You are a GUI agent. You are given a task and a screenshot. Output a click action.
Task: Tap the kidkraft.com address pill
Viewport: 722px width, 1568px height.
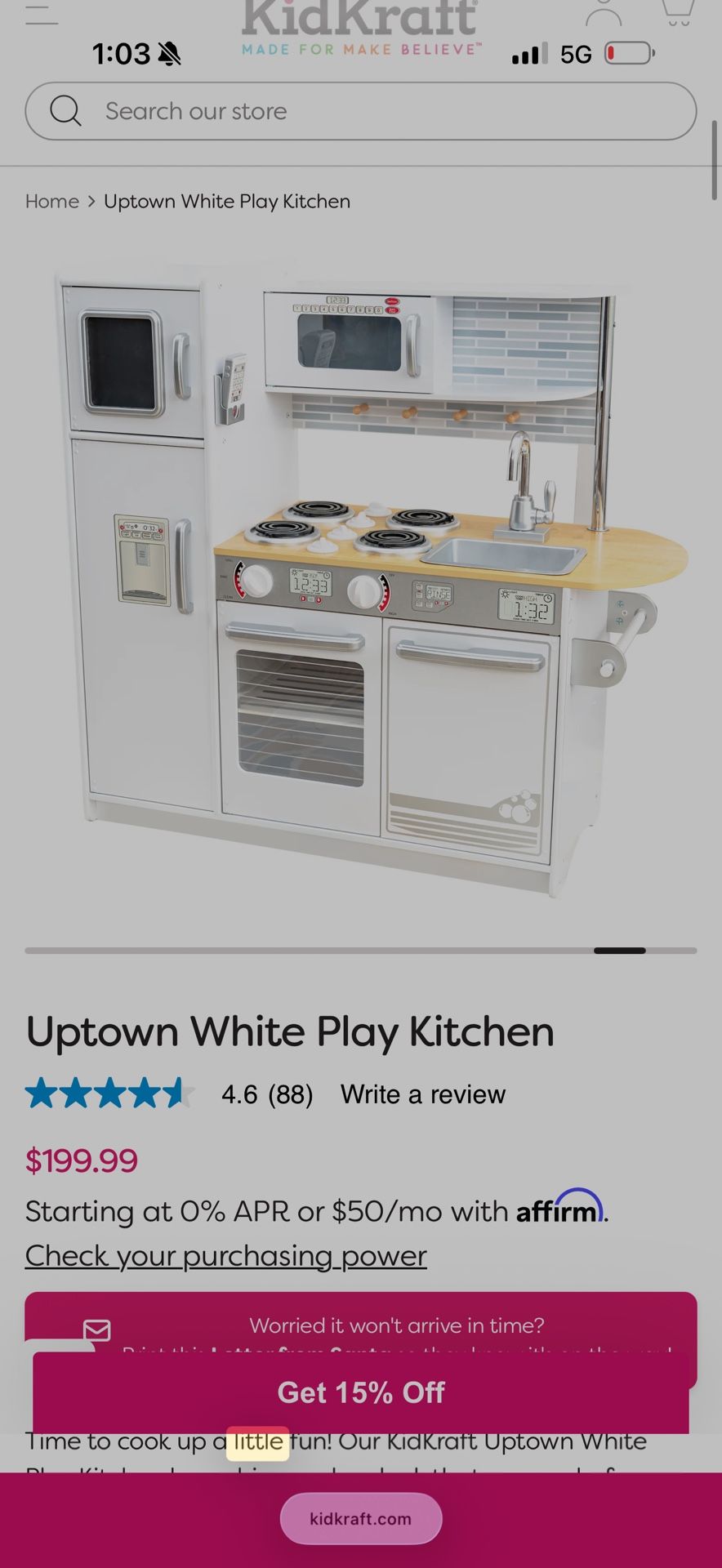[x=361, y=1519]
